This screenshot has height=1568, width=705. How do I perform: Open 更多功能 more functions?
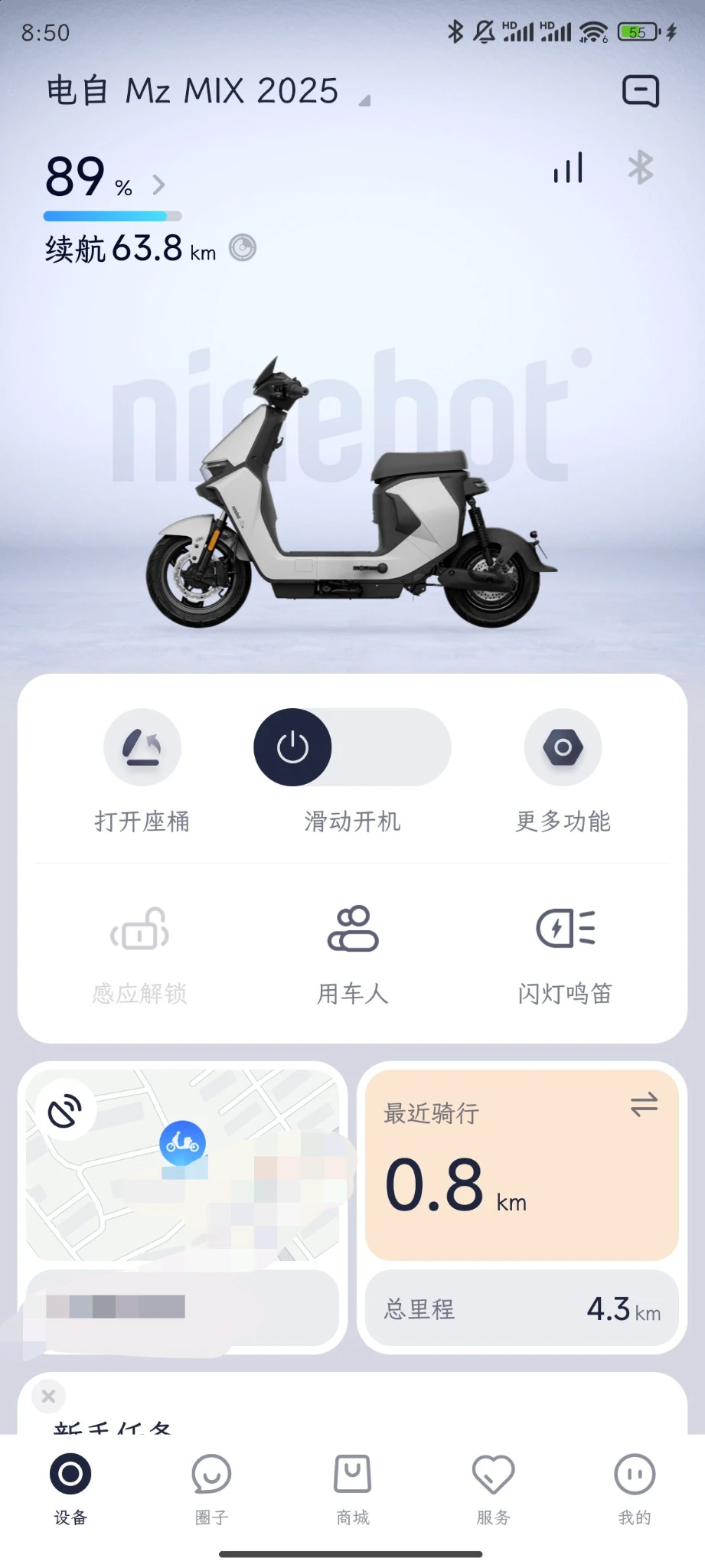click(563, 748)
